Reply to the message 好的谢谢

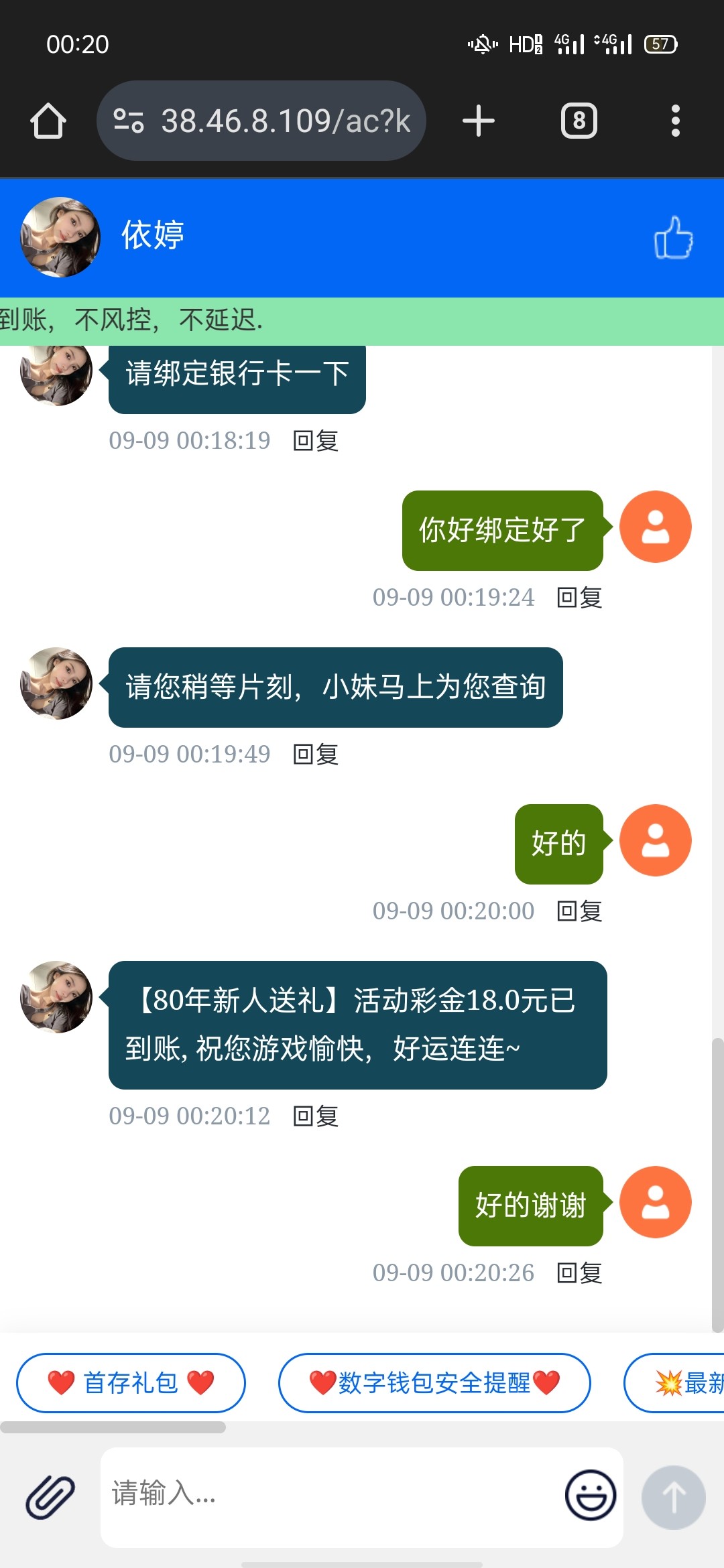pos(580,1273)
